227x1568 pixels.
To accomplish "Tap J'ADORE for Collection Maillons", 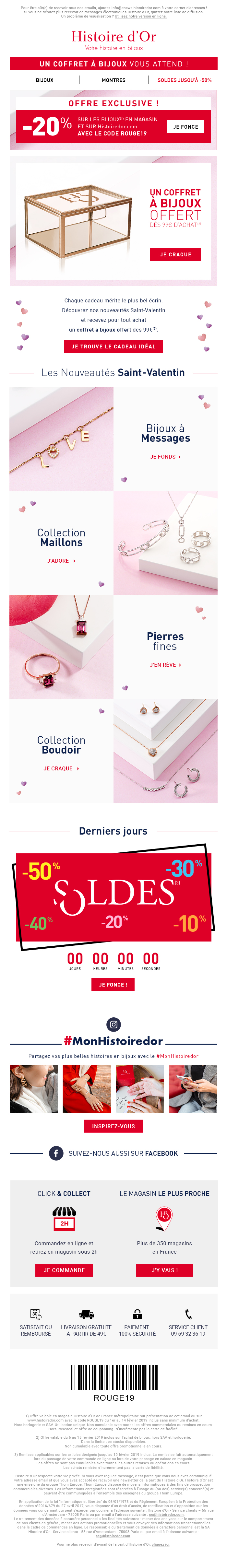I will click(61, 561).
